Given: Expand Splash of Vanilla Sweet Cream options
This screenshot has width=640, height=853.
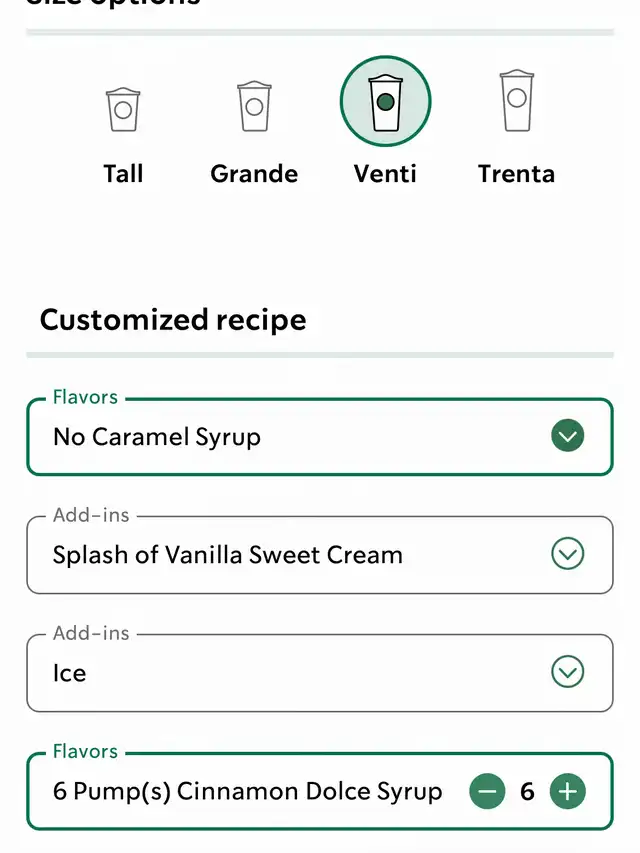Looking at the screenshot, I should pos(567,554).
